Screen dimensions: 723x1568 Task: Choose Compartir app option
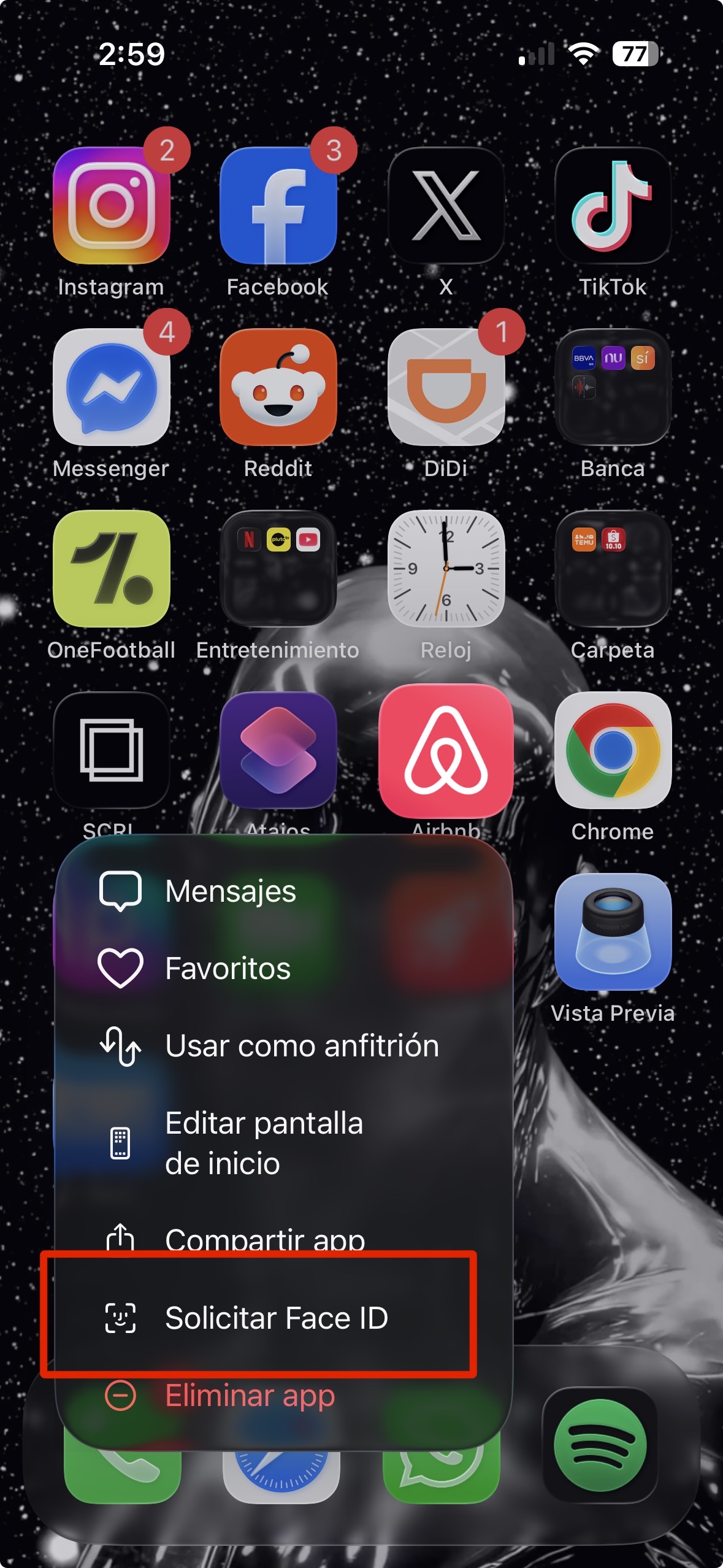pyautogui.click(x=265, y=1238)
